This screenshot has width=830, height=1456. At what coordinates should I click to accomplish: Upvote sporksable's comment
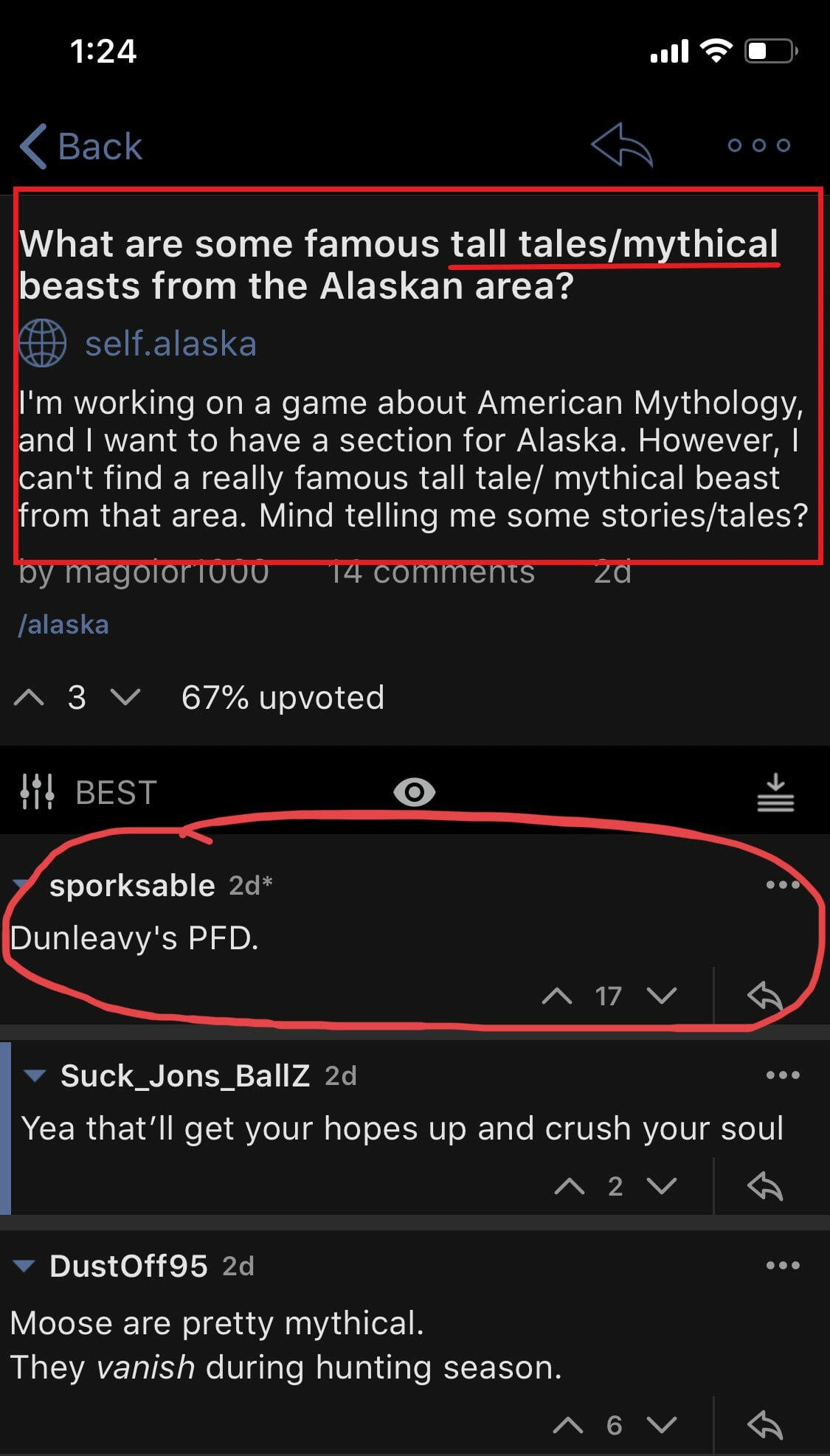557,996
